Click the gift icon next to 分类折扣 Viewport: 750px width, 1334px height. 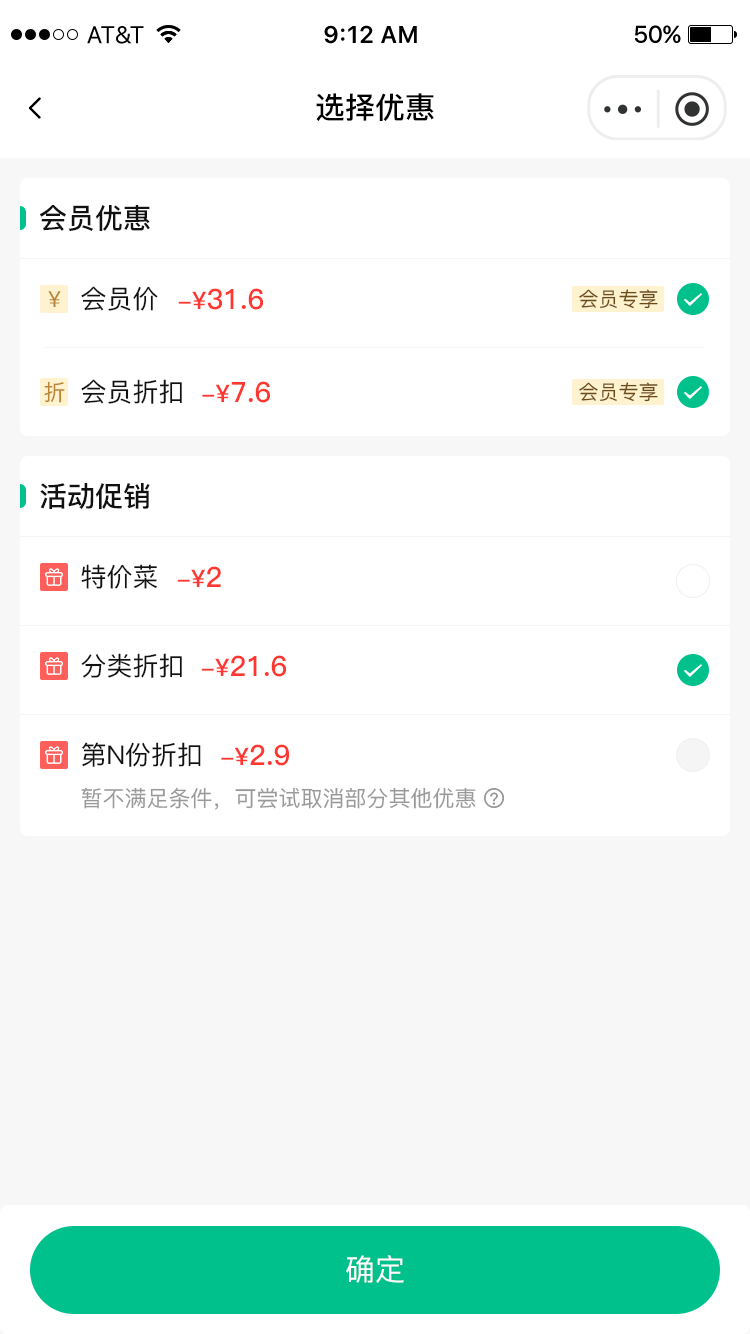[x=54, y=669]
